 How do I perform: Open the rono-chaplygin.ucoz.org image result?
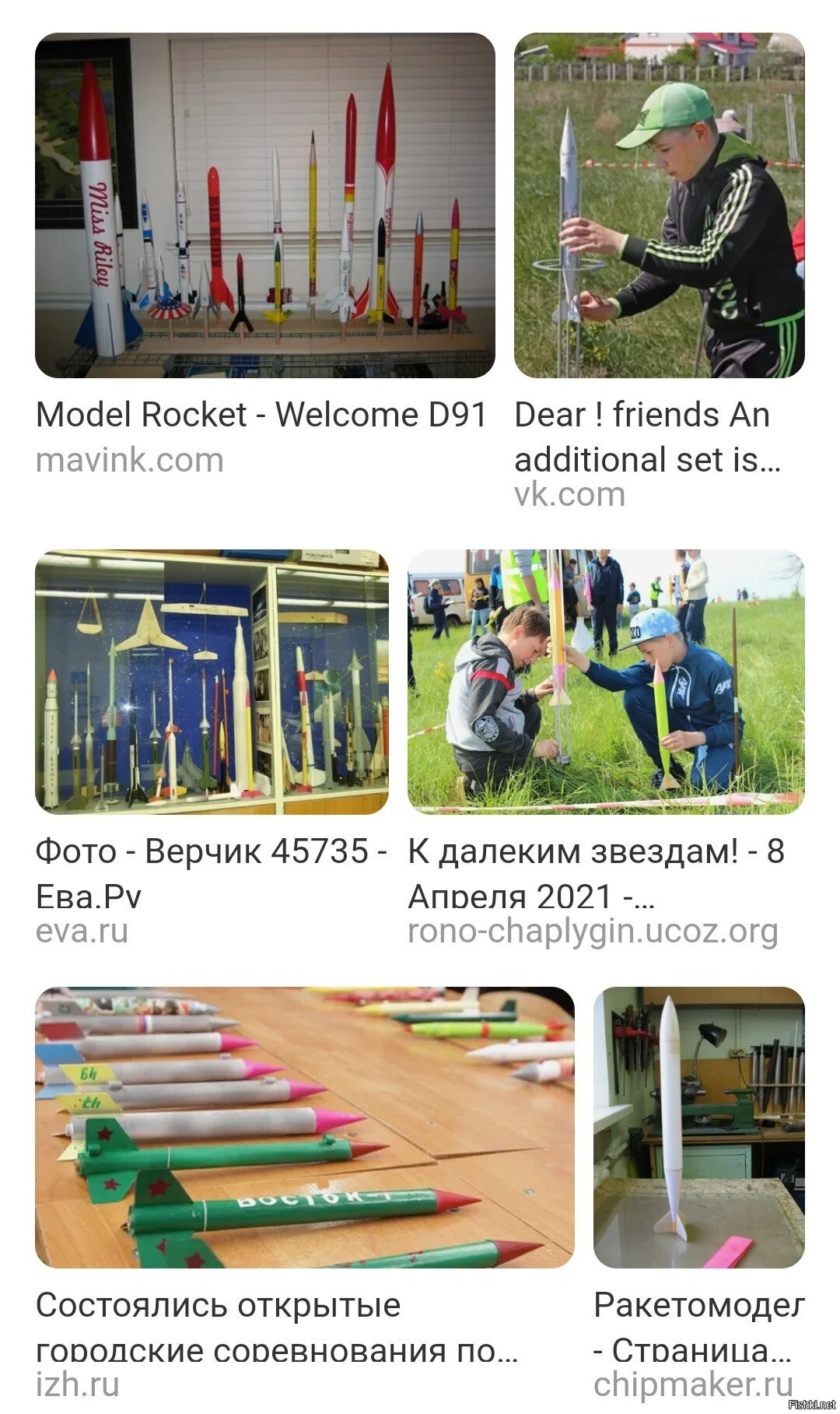[x=605, y=682]
